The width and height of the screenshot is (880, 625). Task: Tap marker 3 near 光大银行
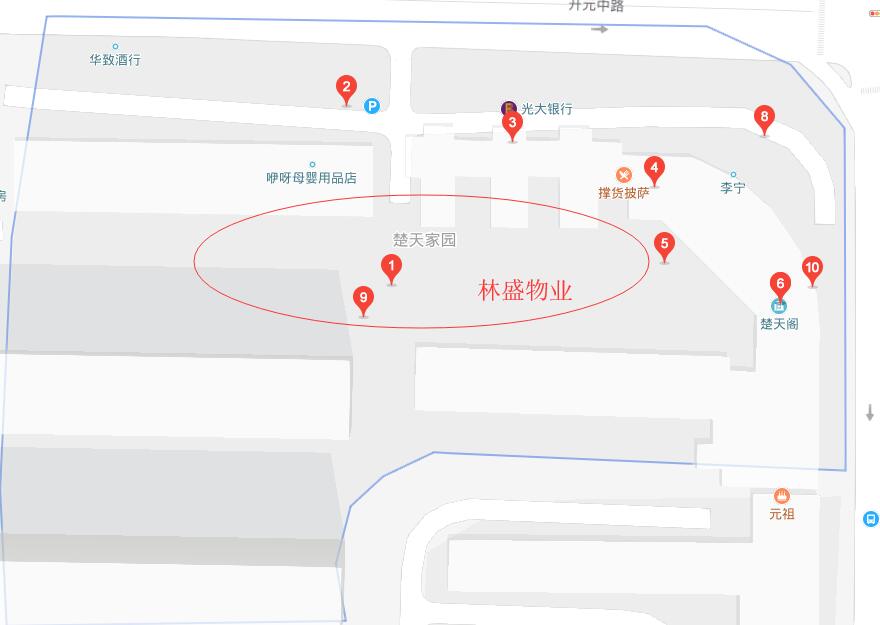[x=512, y=125]
